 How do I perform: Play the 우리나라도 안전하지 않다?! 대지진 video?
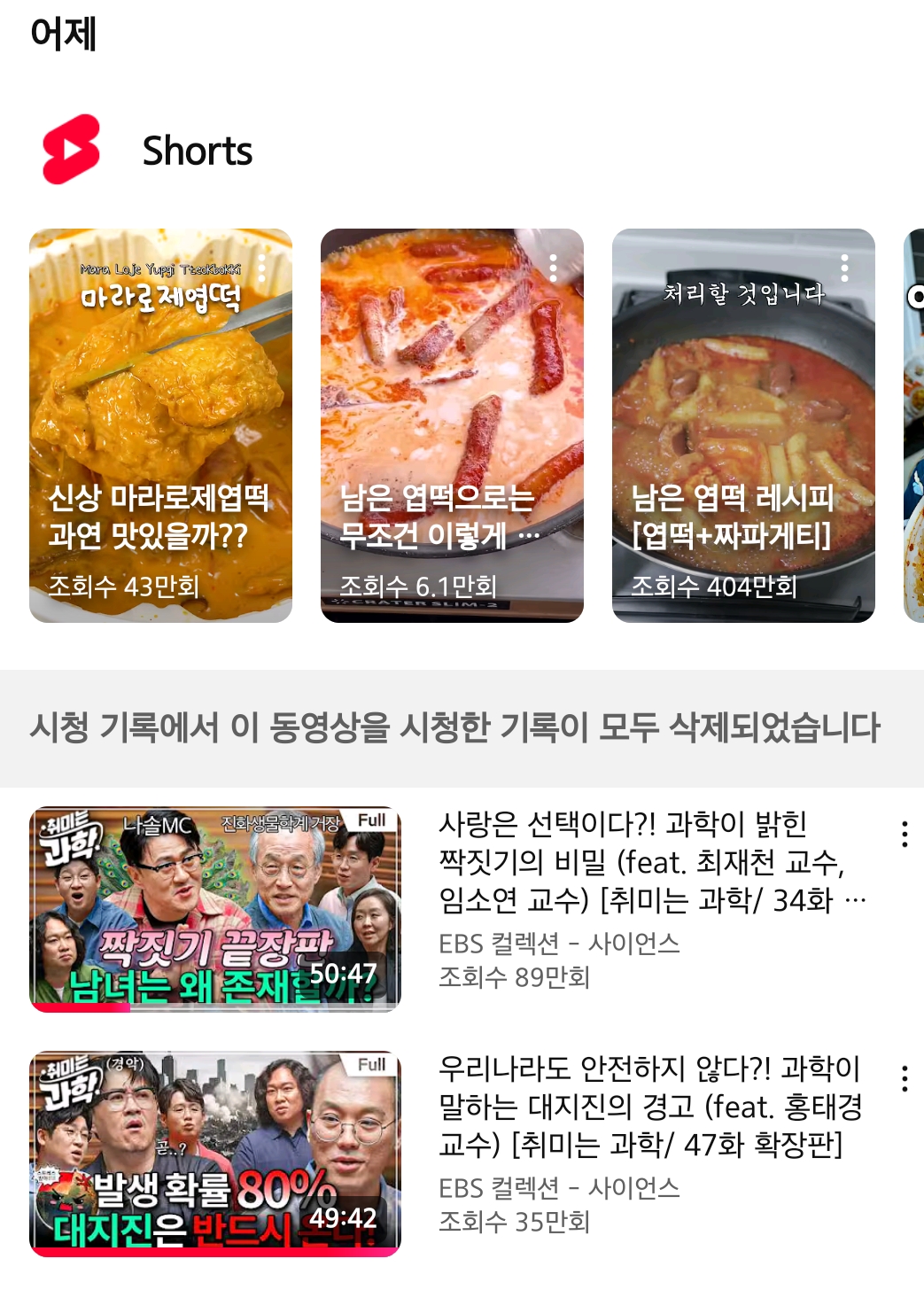[x=215, y=1154]
